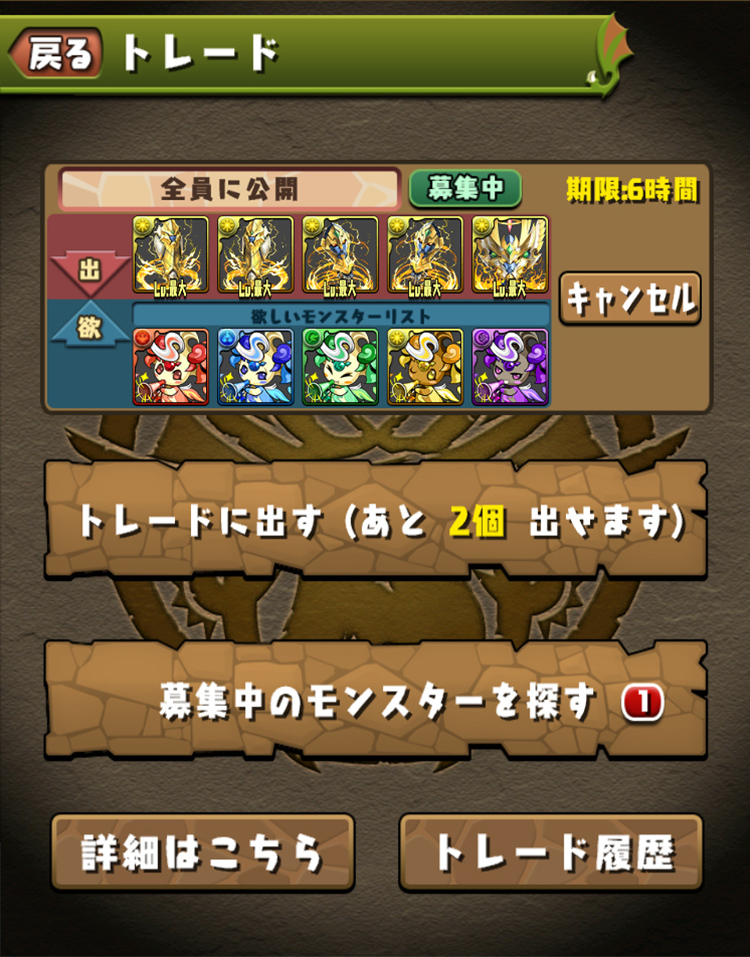
Task: Cancel the trade with キャンセル
Action: point(630,297)
